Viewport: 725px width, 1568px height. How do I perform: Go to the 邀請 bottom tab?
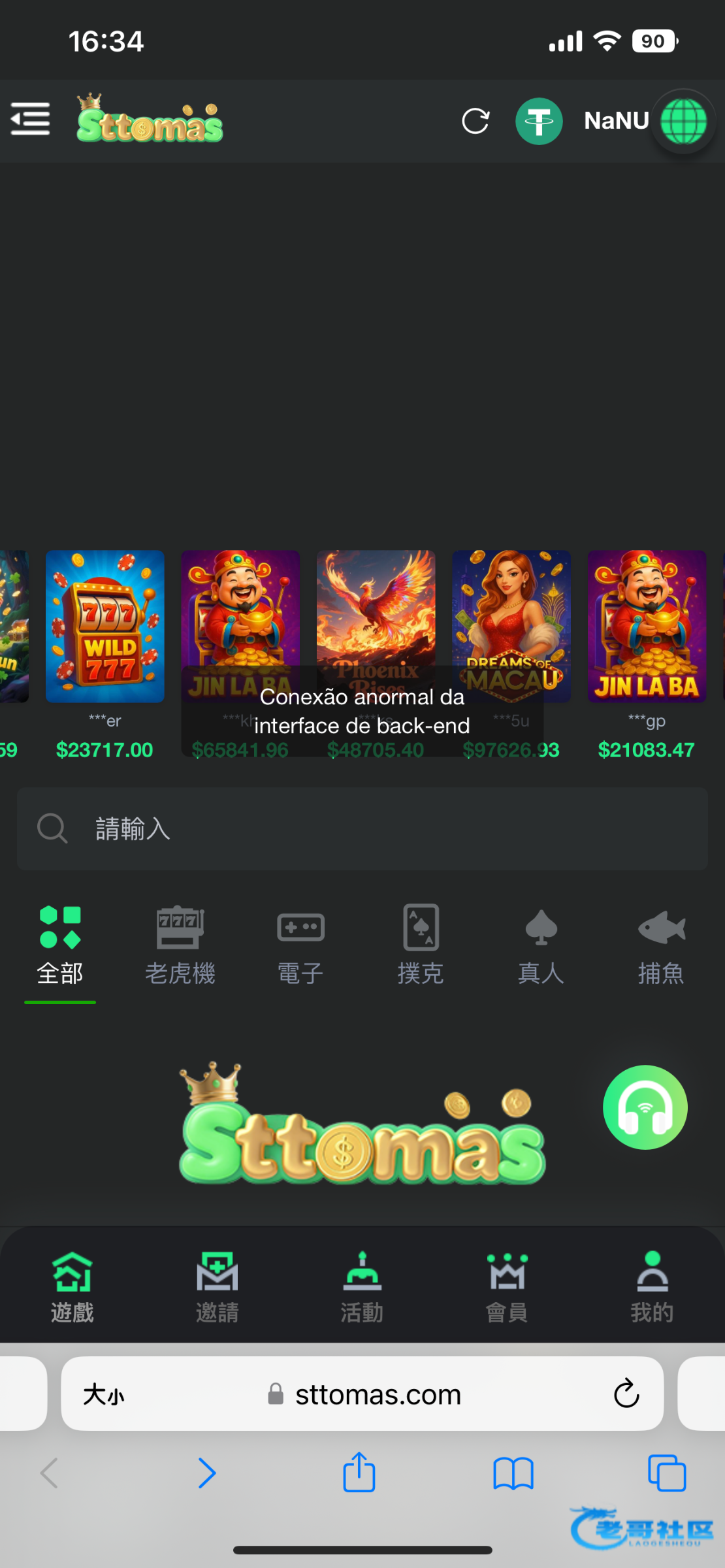coord(217,1286)
